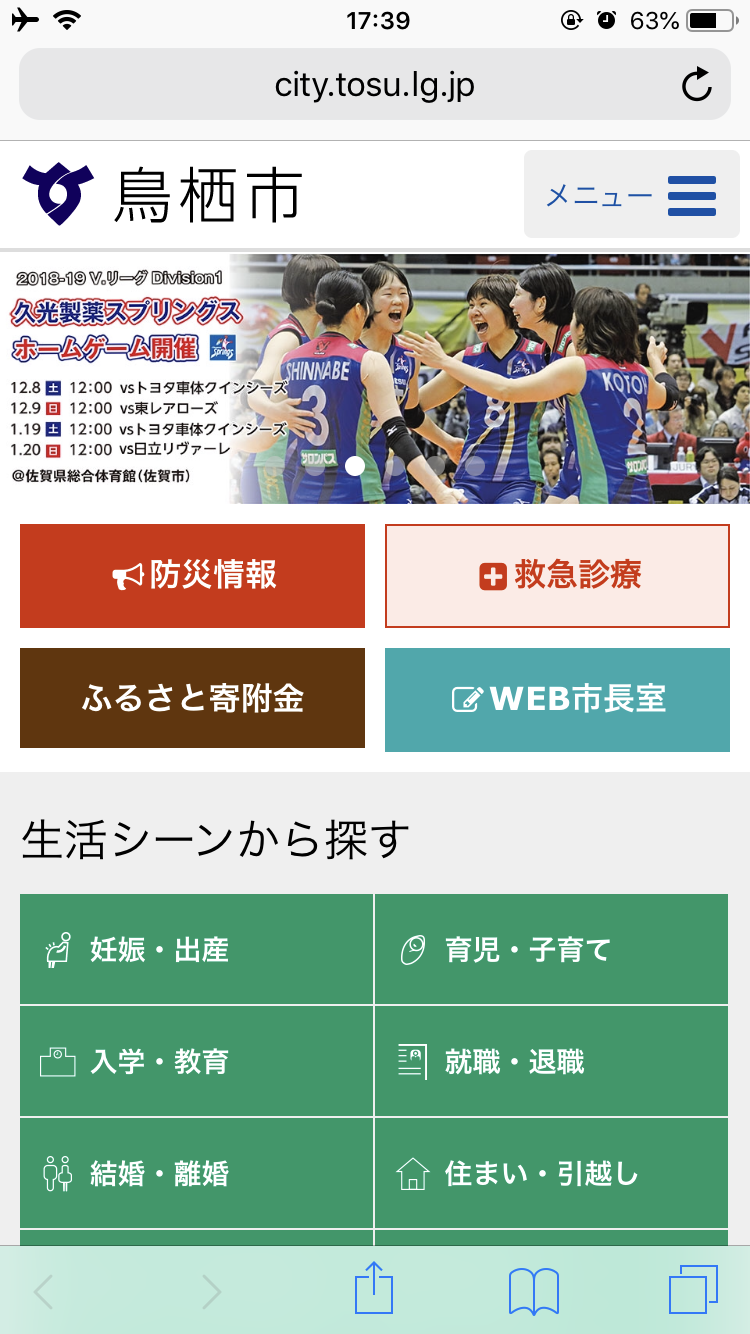The image size is (750, 1334).
Task: Reload the page with the refresh icon
Action: pos(696,85)
